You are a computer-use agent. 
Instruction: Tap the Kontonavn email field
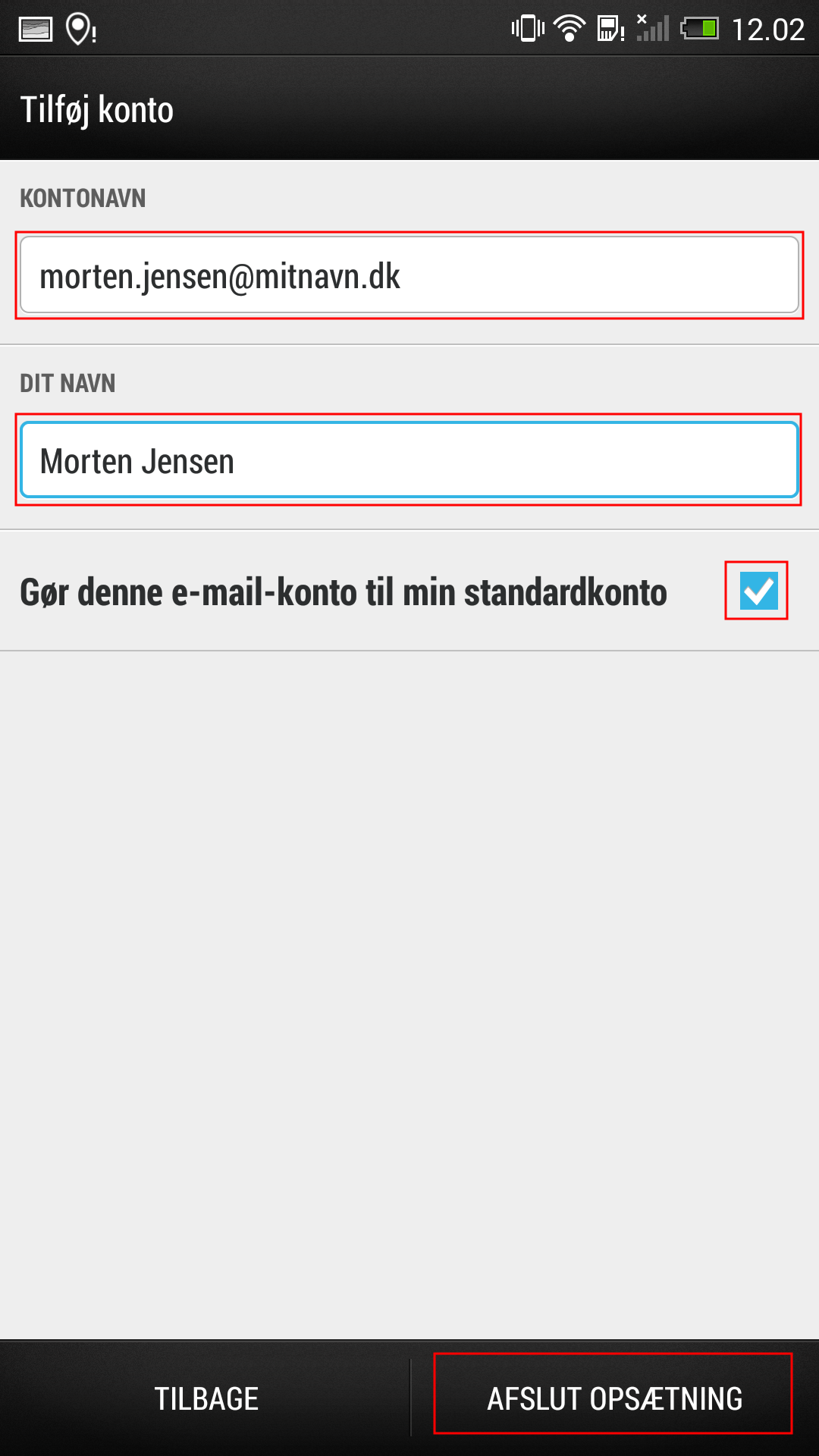[409, 275]
